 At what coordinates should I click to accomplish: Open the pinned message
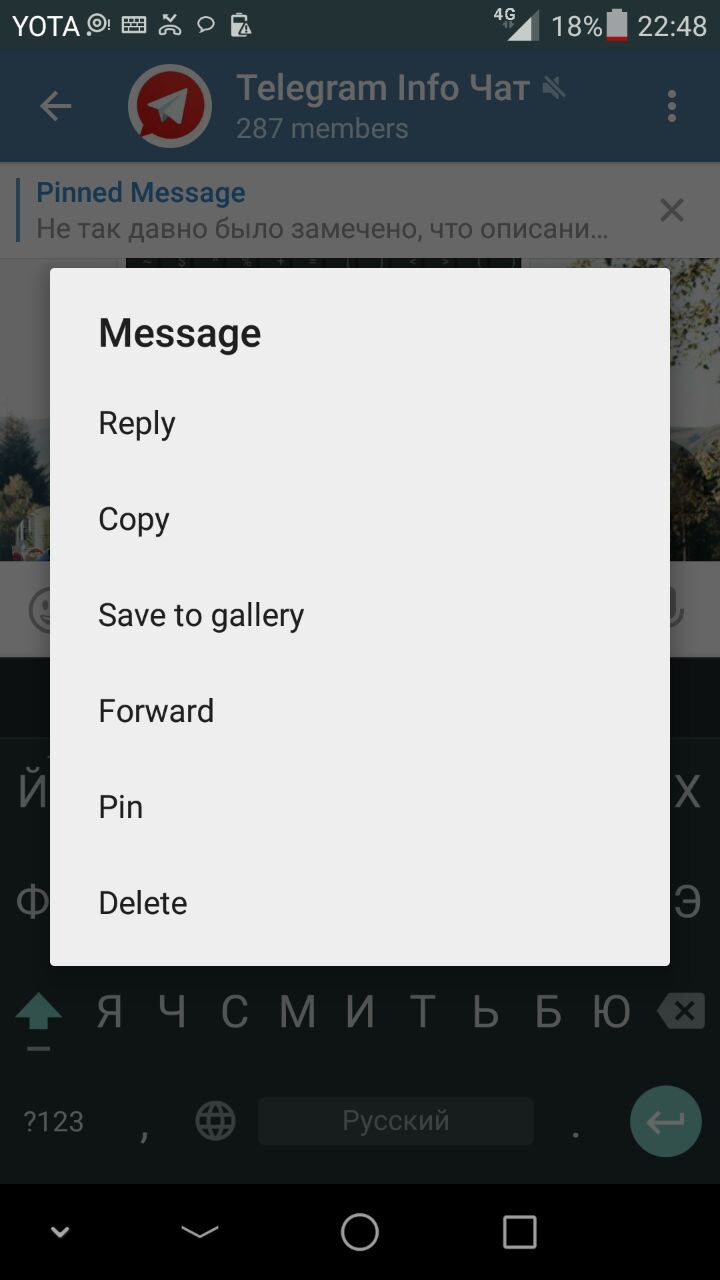tap(320, 211)
